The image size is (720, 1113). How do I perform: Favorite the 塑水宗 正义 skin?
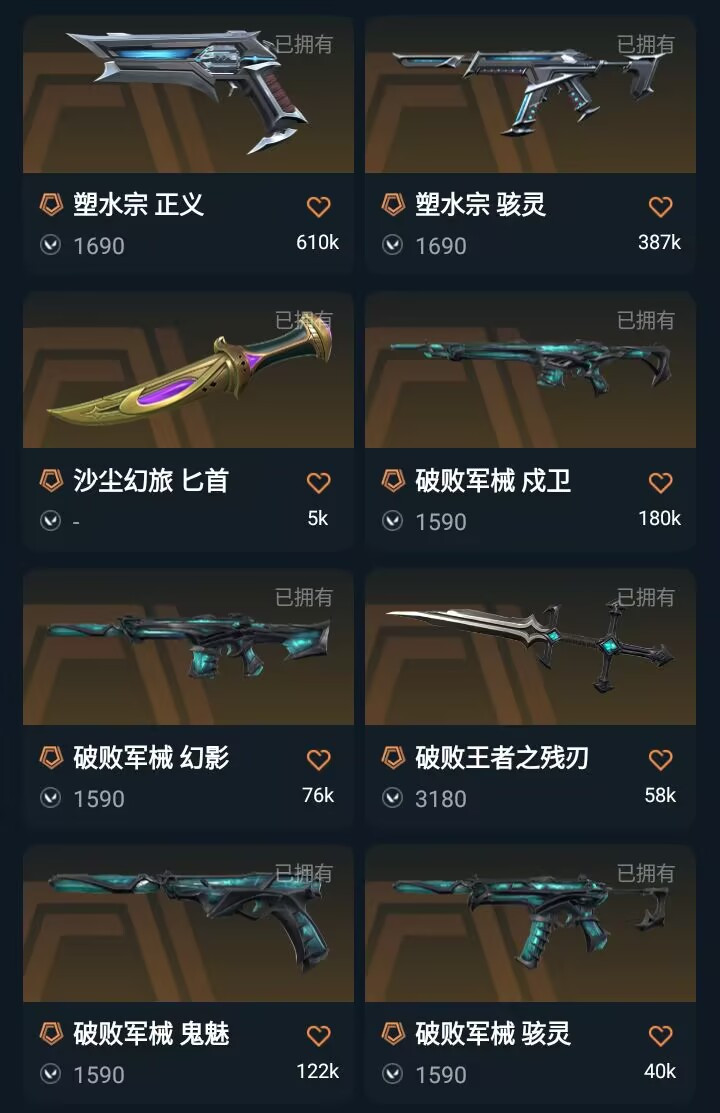click(318, 207)
